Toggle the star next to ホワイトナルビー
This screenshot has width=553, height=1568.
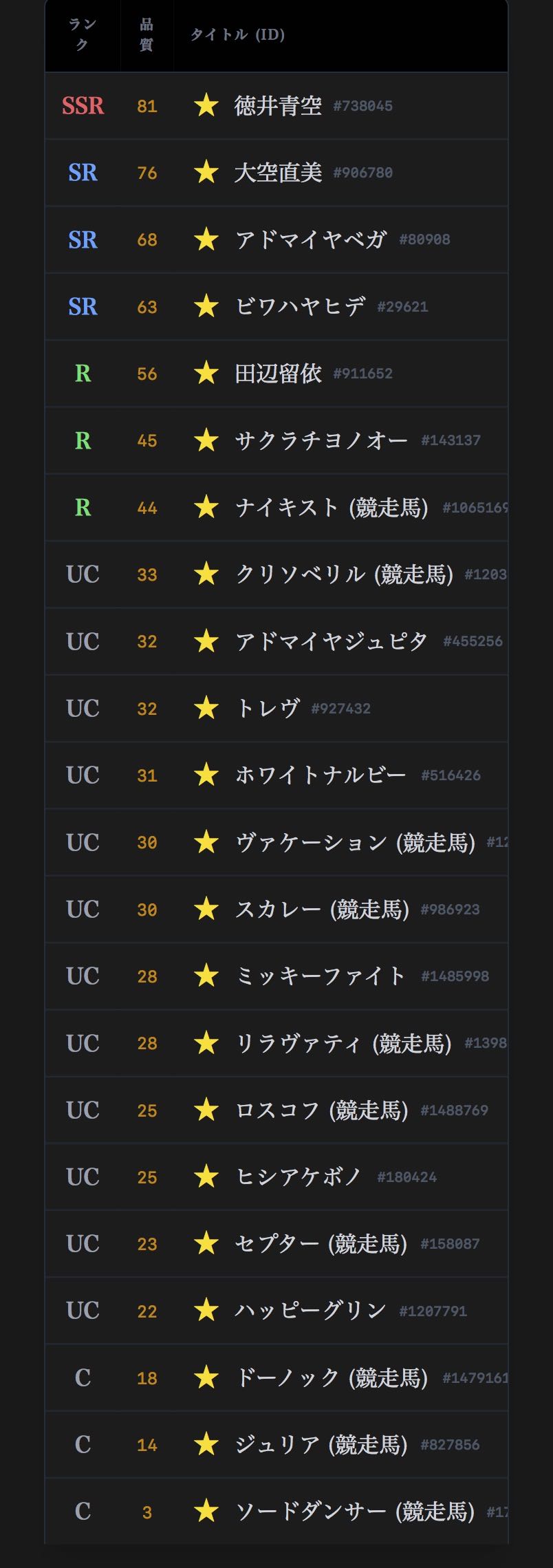[206, 775]
